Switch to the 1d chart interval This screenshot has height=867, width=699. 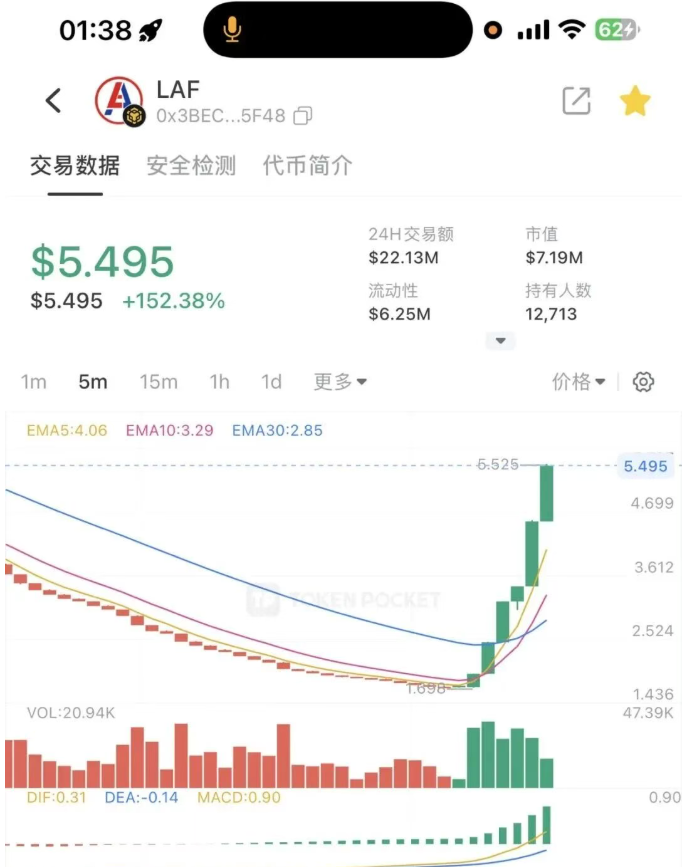pyautogui.click(x=271, y=382)
